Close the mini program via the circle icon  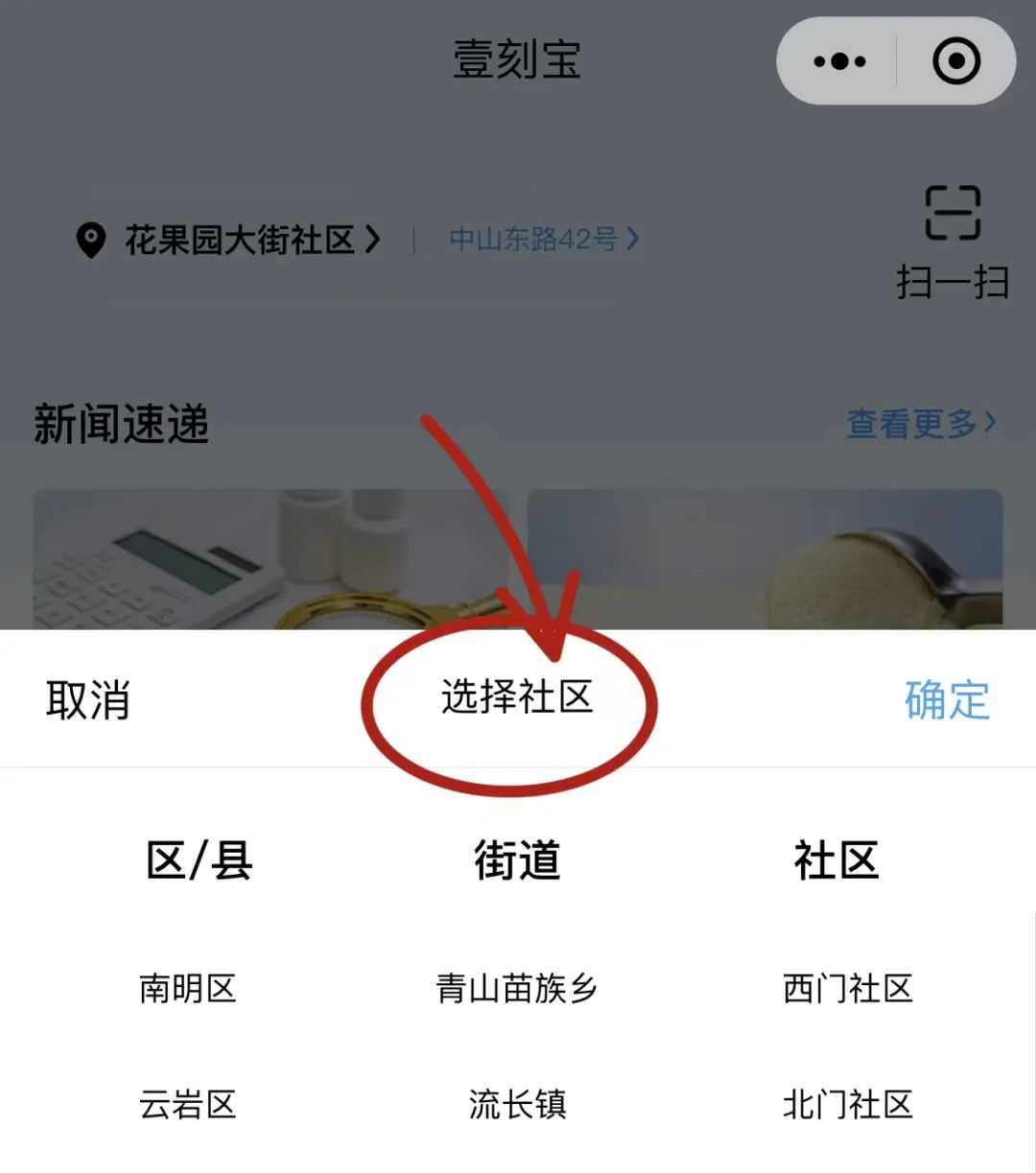955,61
